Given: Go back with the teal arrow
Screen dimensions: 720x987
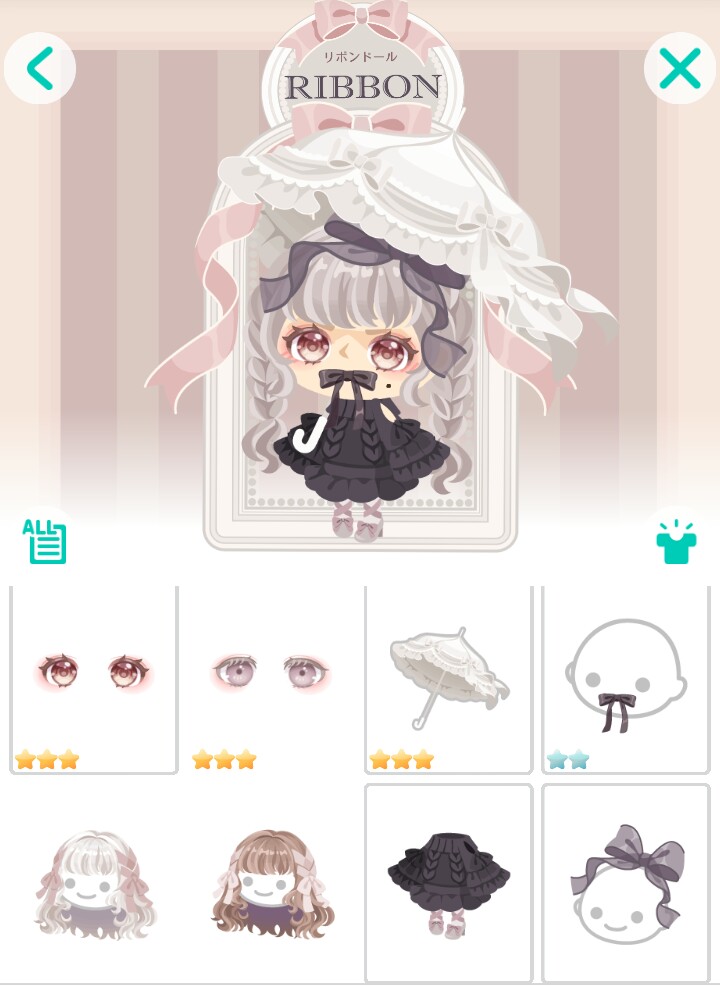Looking at the screenshot, I should 40,68.
